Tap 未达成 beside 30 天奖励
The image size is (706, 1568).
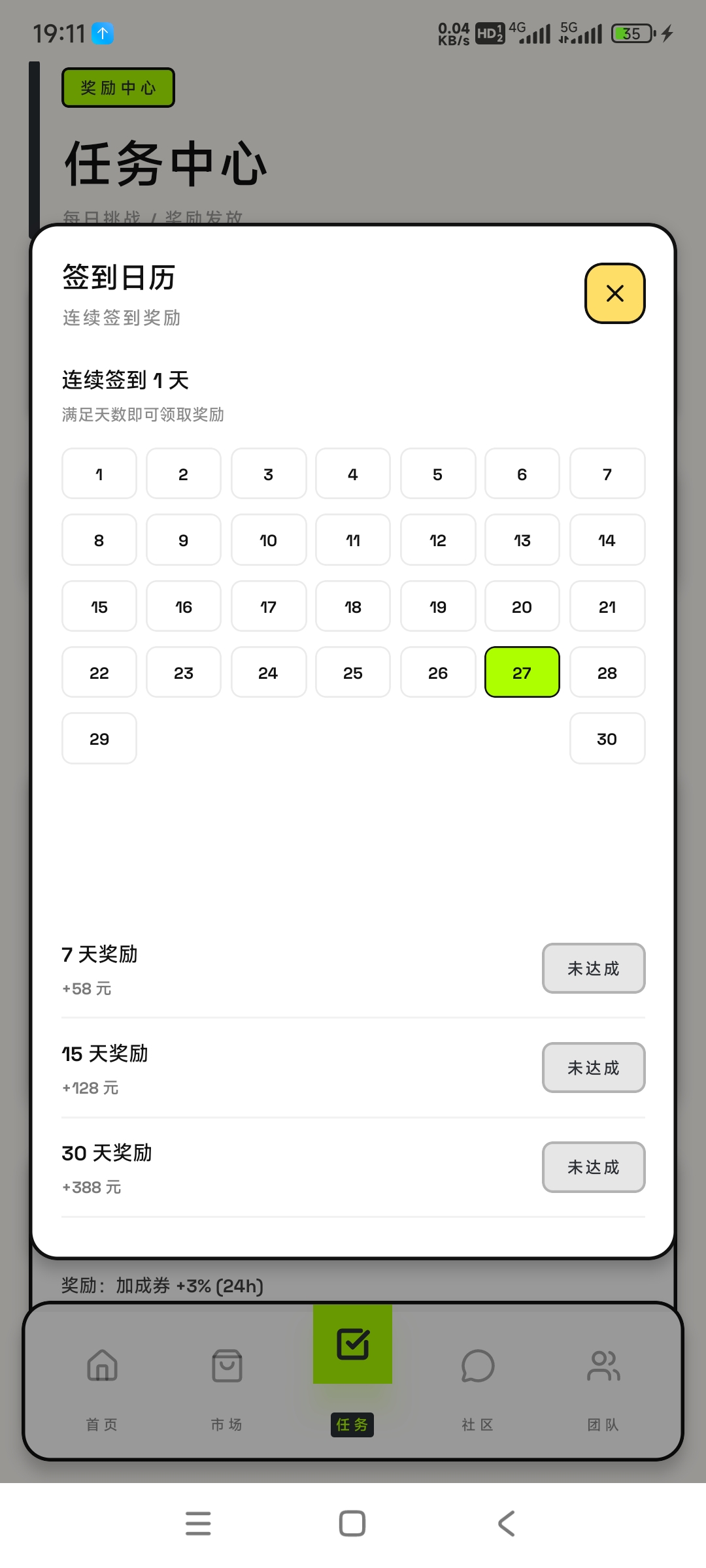[593, 1167]
